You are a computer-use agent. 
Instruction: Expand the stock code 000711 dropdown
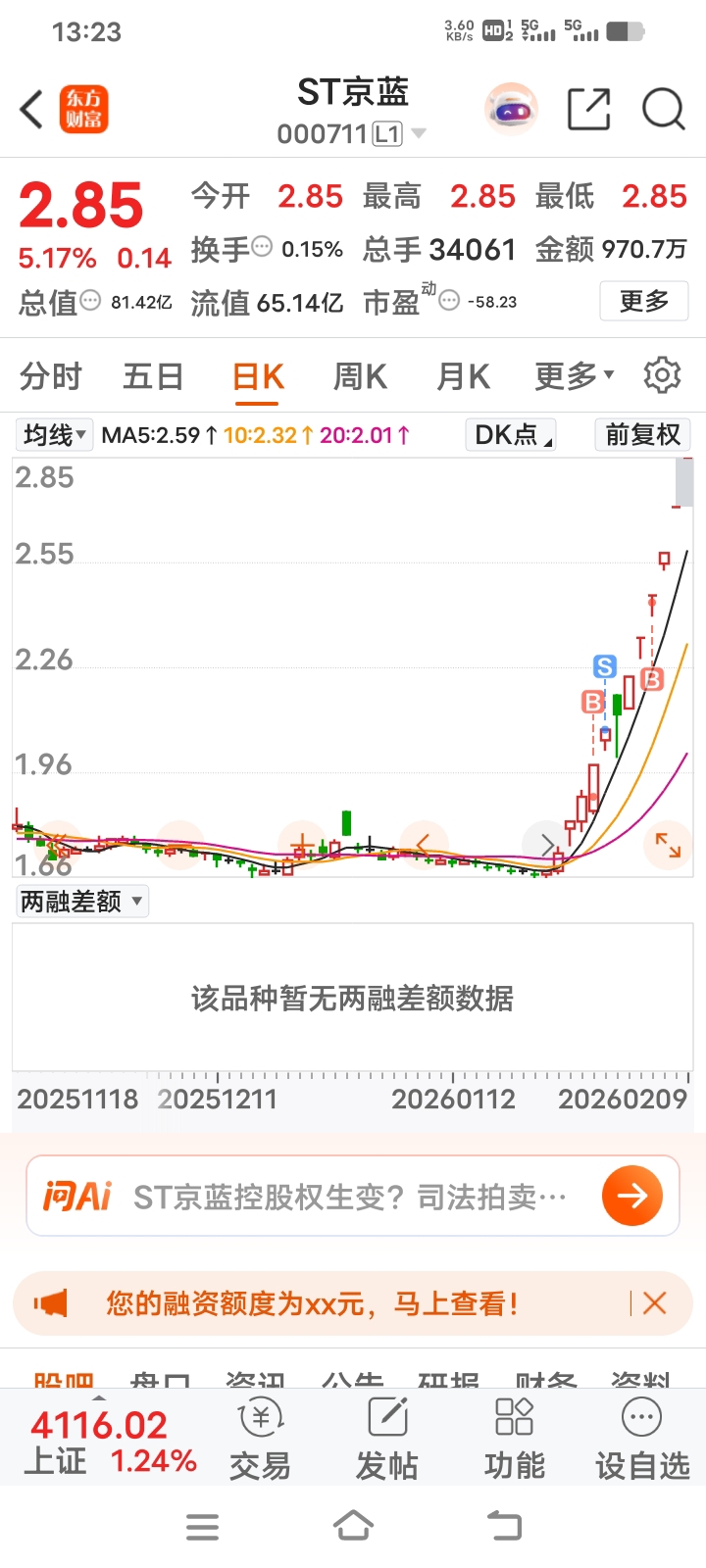pos(419,133)
